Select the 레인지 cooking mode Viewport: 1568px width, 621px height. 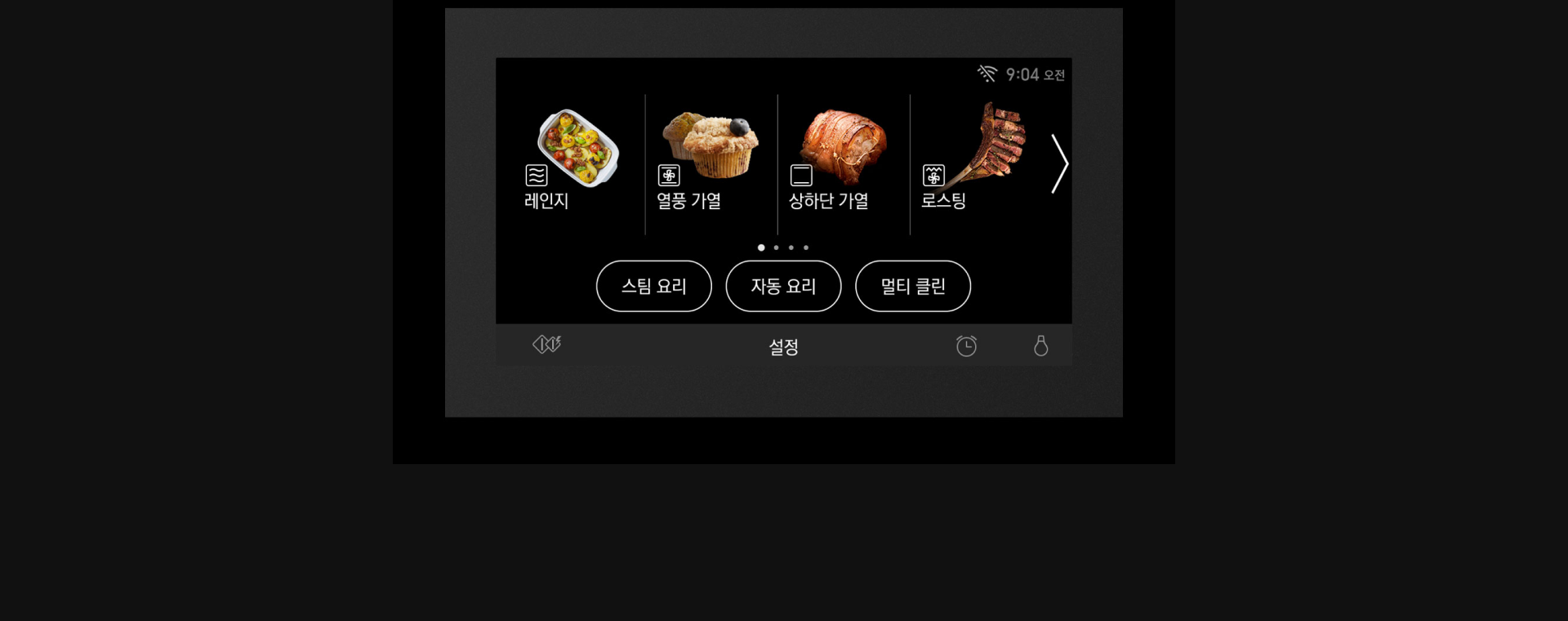[x=571, y=160]
